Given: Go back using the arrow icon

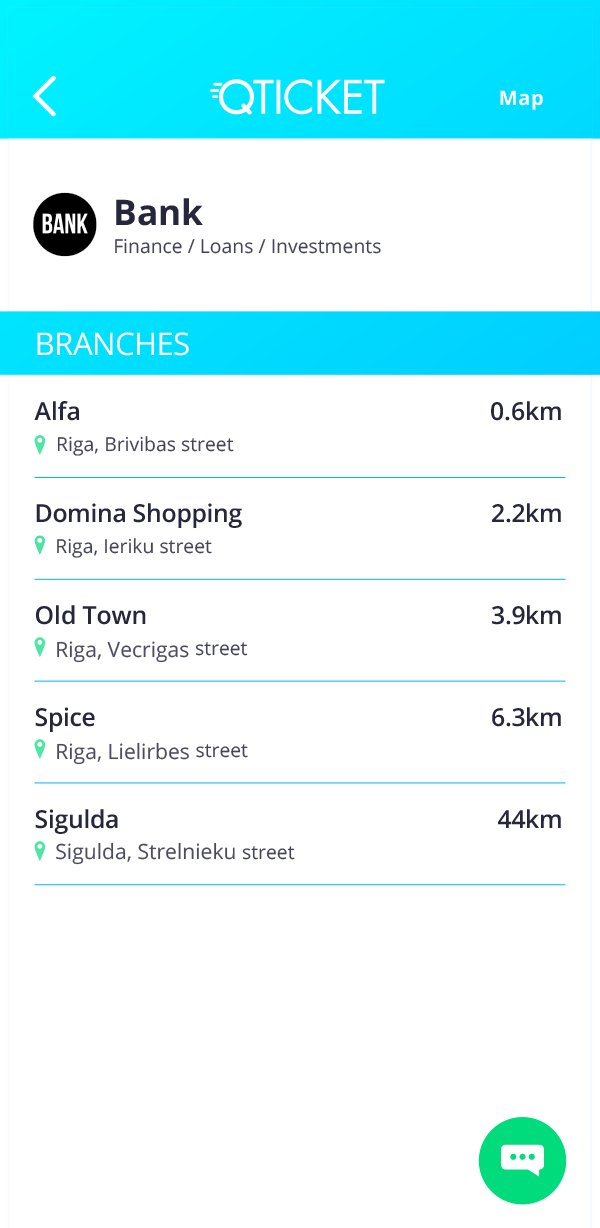Looking at the screenshot, I should pos(45,97).
